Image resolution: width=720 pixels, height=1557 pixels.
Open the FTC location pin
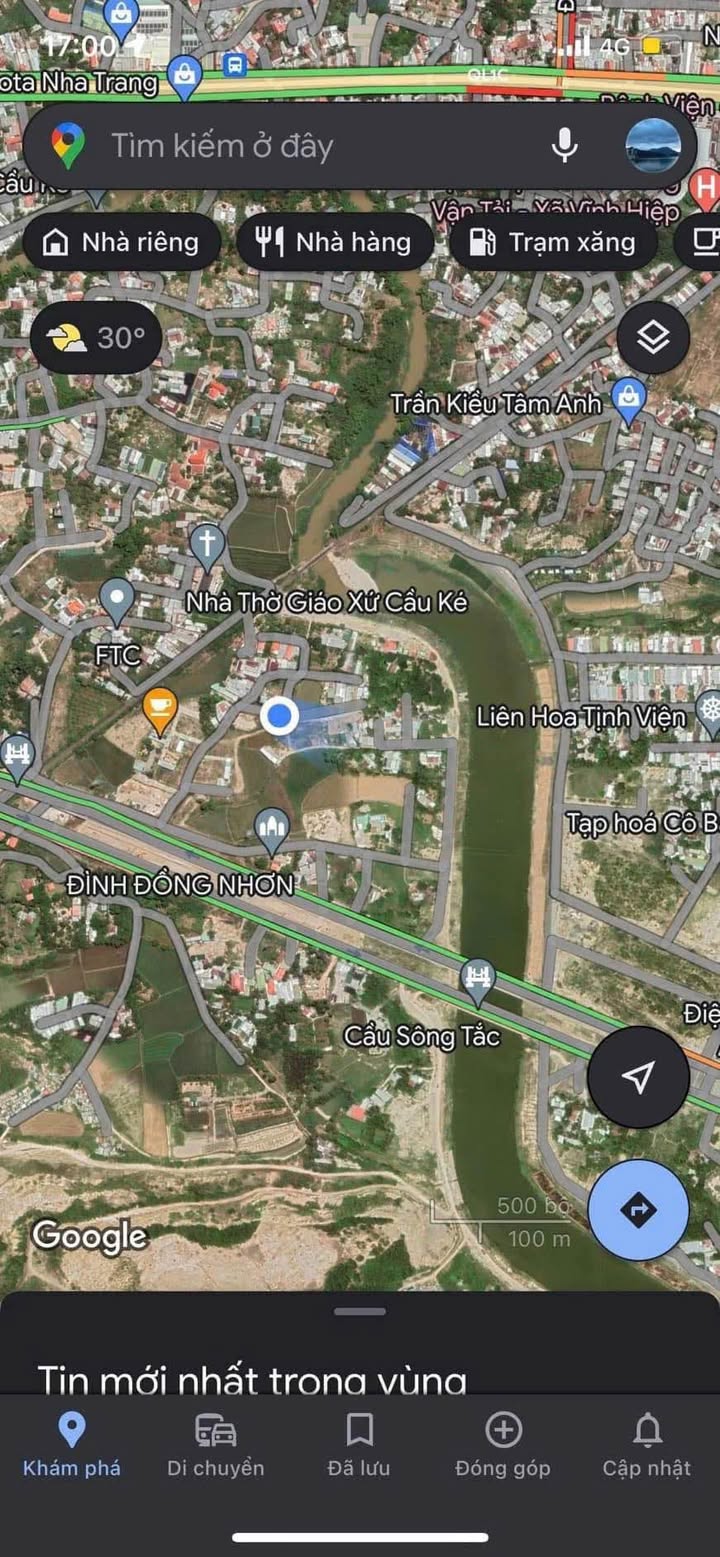coord(118,602)
